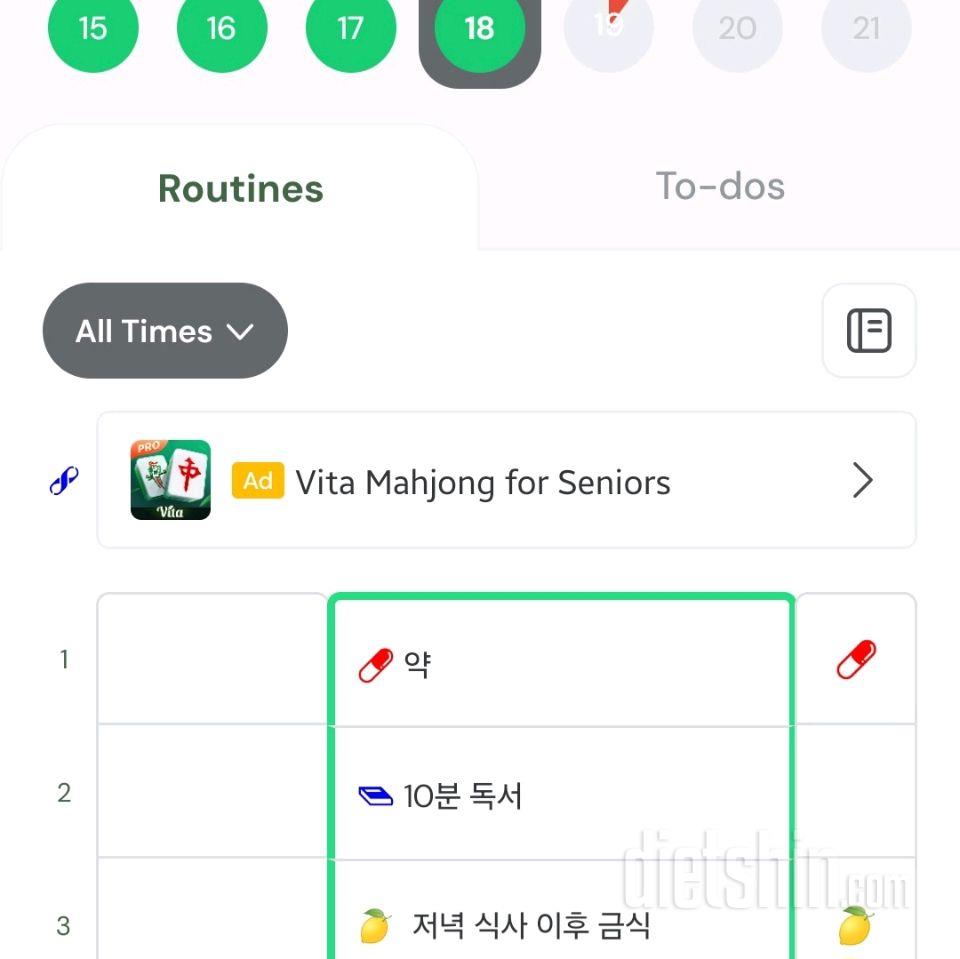This screenshot has width=960, height=959.
Task: Select day 16 in the calendar
Action: coord(221,28)
